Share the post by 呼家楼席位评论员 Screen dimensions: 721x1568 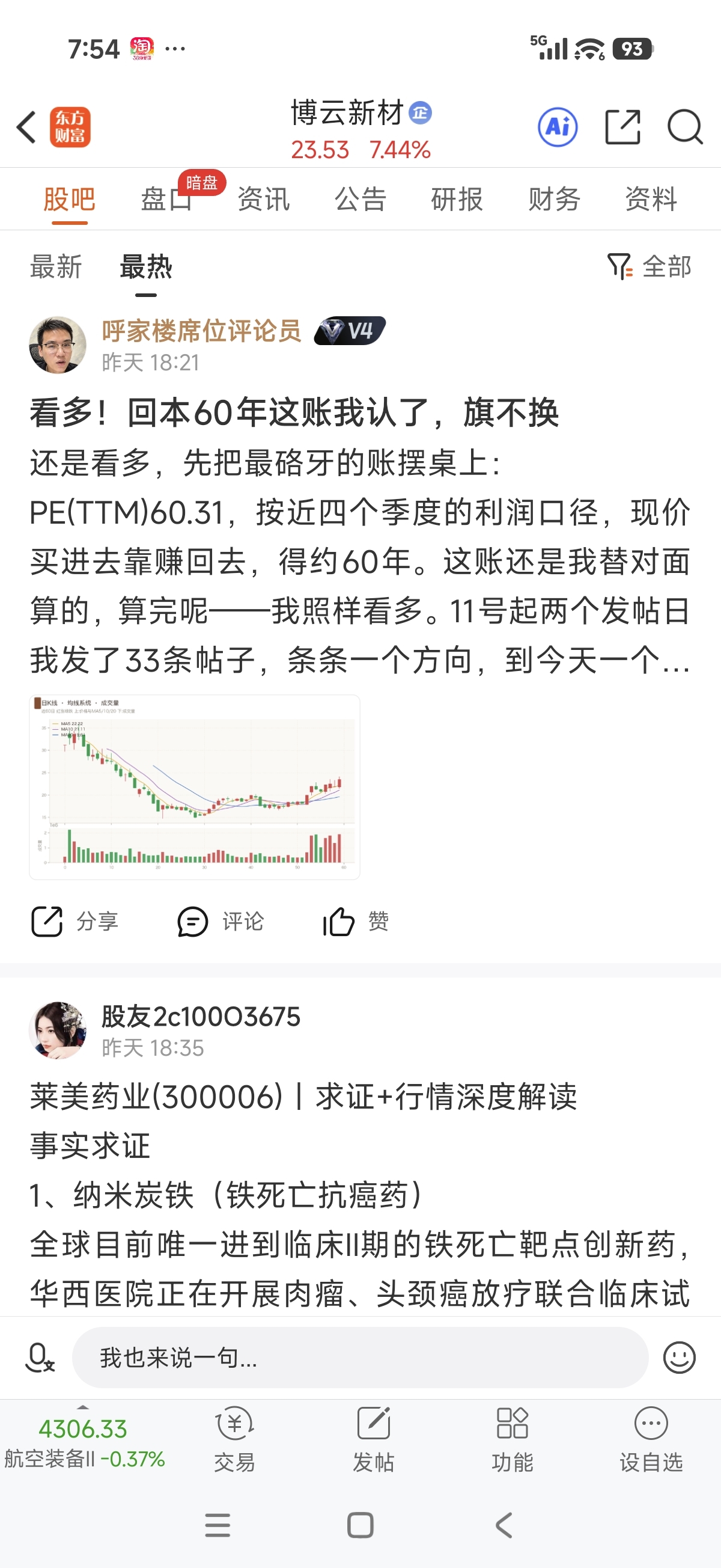pyautogui.click(x=75, y=921)
